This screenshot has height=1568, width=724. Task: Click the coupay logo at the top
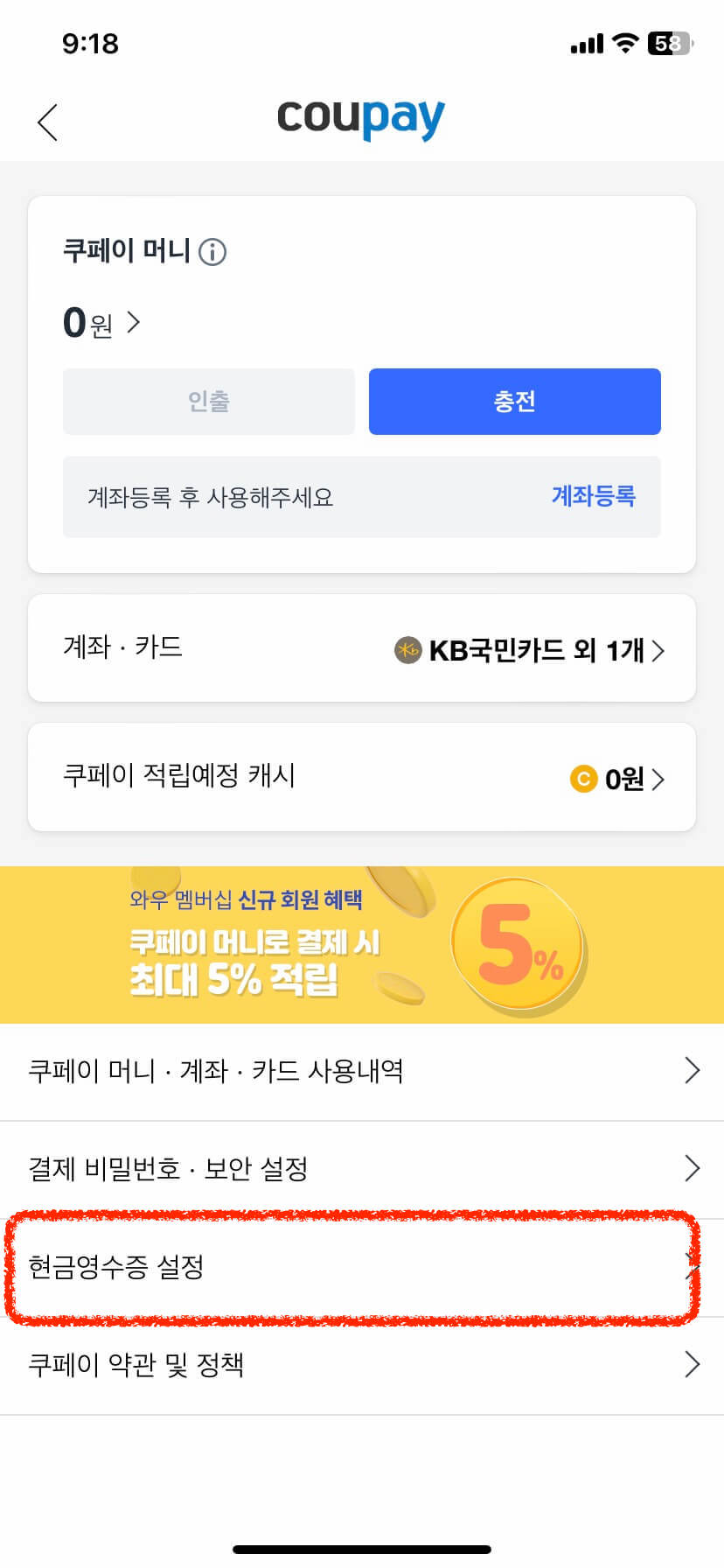point(360,118)
